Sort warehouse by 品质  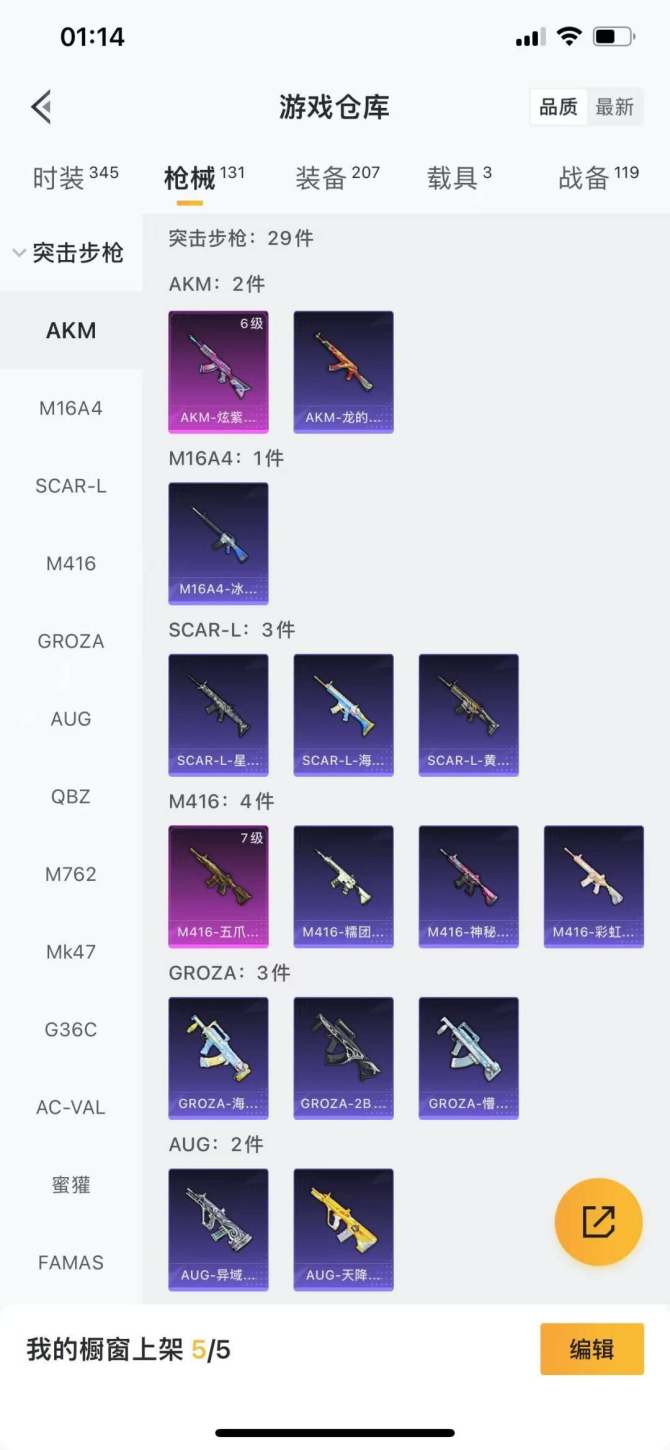pos(558,107)
